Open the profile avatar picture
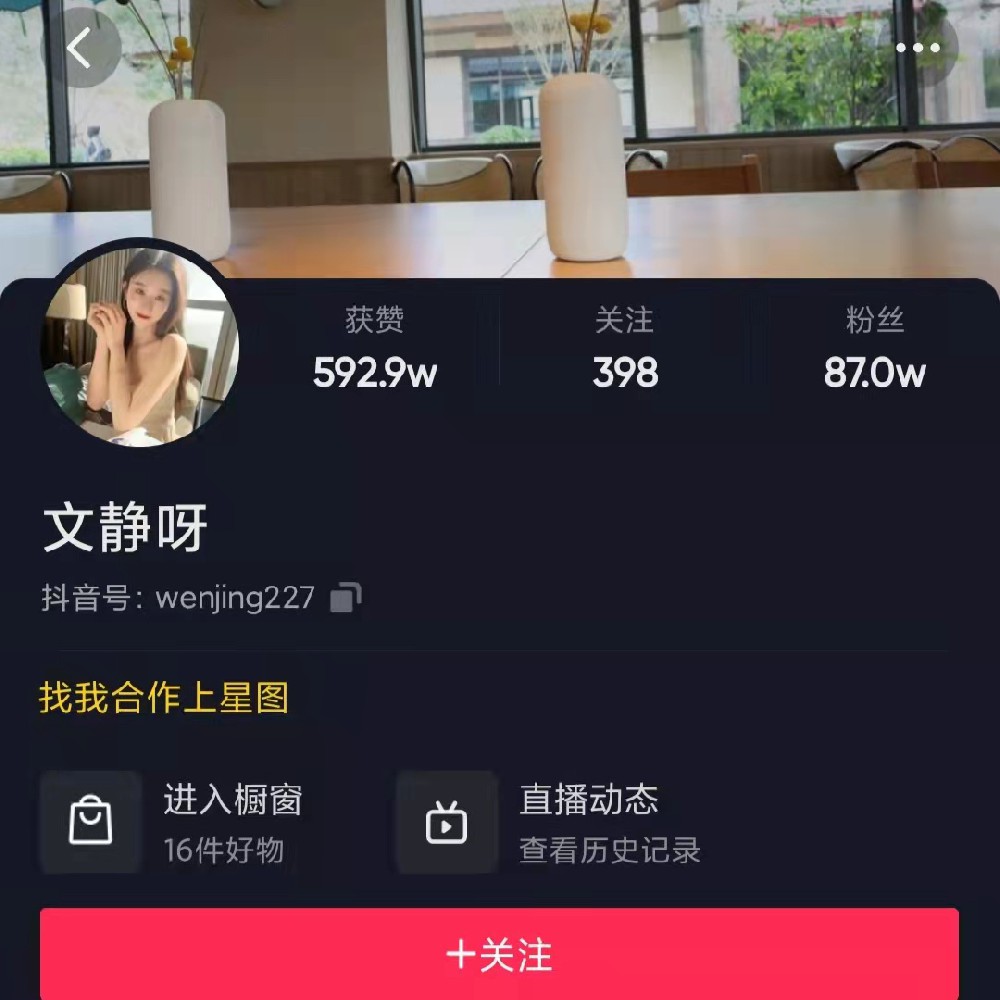Screen dimensions: 1000x1000 [139, 346]
